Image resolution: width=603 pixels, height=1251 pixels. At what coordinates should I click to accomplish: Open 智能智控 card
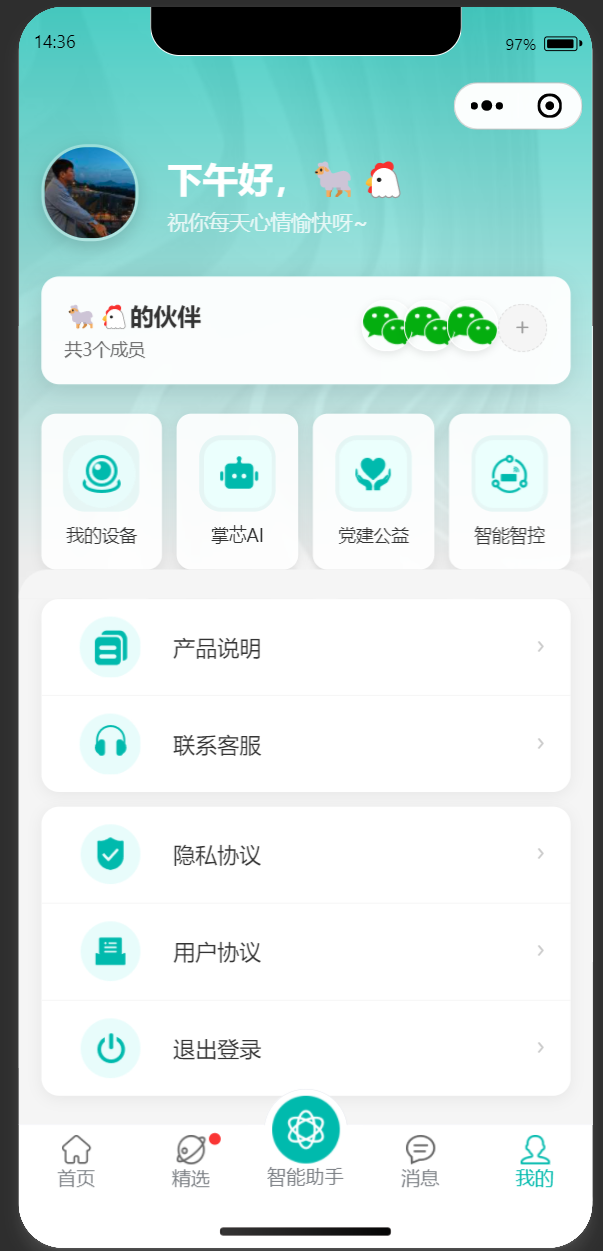pos(509,491)
